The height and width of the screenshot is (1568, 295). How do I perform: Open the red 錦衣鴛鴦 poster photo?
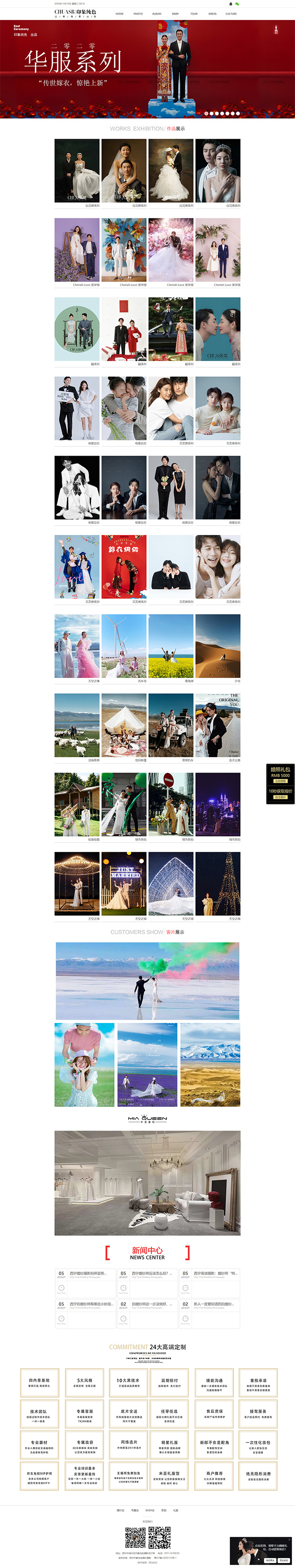click(123, 567)
